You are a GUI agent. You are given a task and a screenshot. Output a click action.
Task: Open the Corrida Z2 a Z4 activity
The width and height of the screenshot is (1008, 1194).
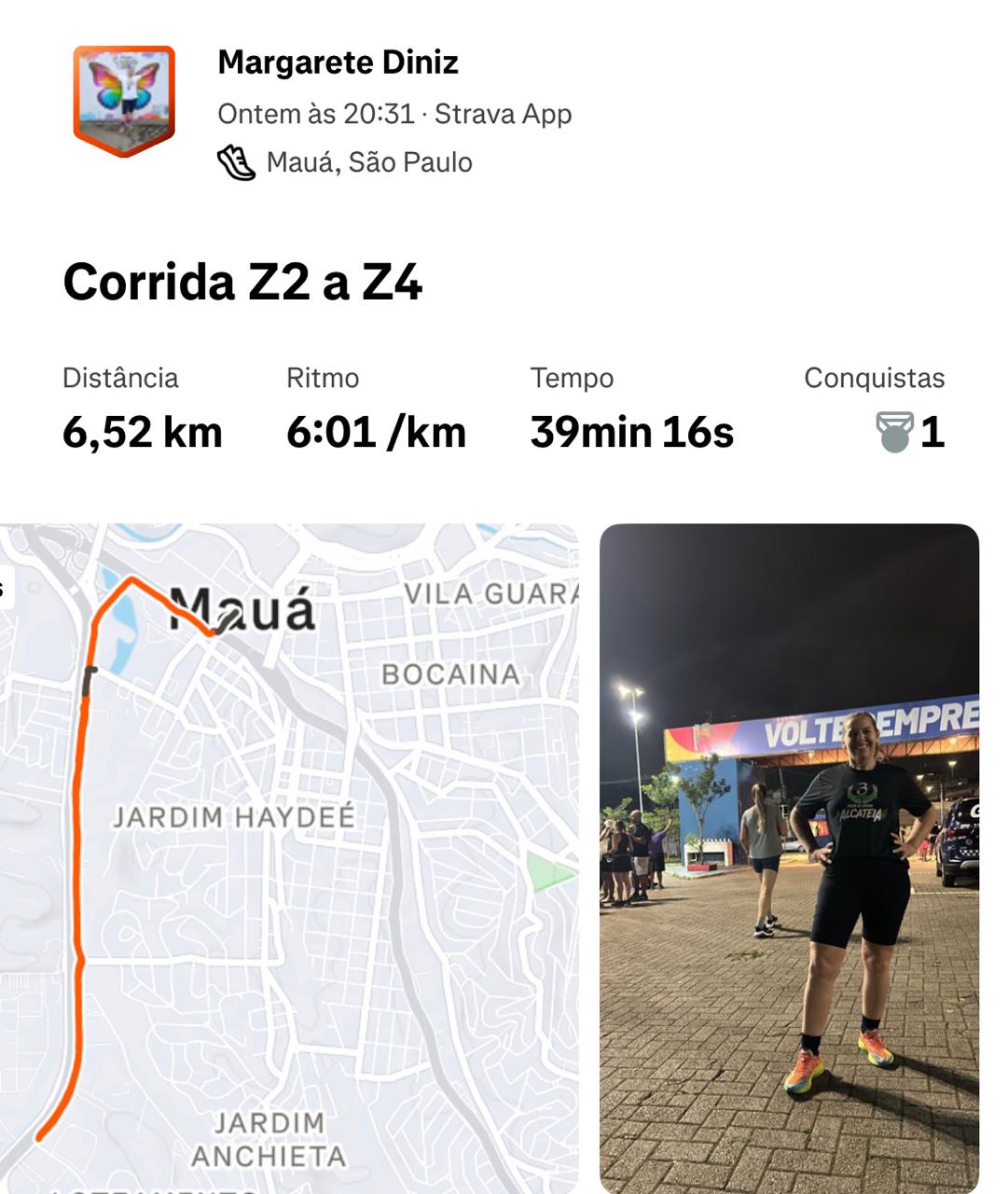(x=242, y=282)
